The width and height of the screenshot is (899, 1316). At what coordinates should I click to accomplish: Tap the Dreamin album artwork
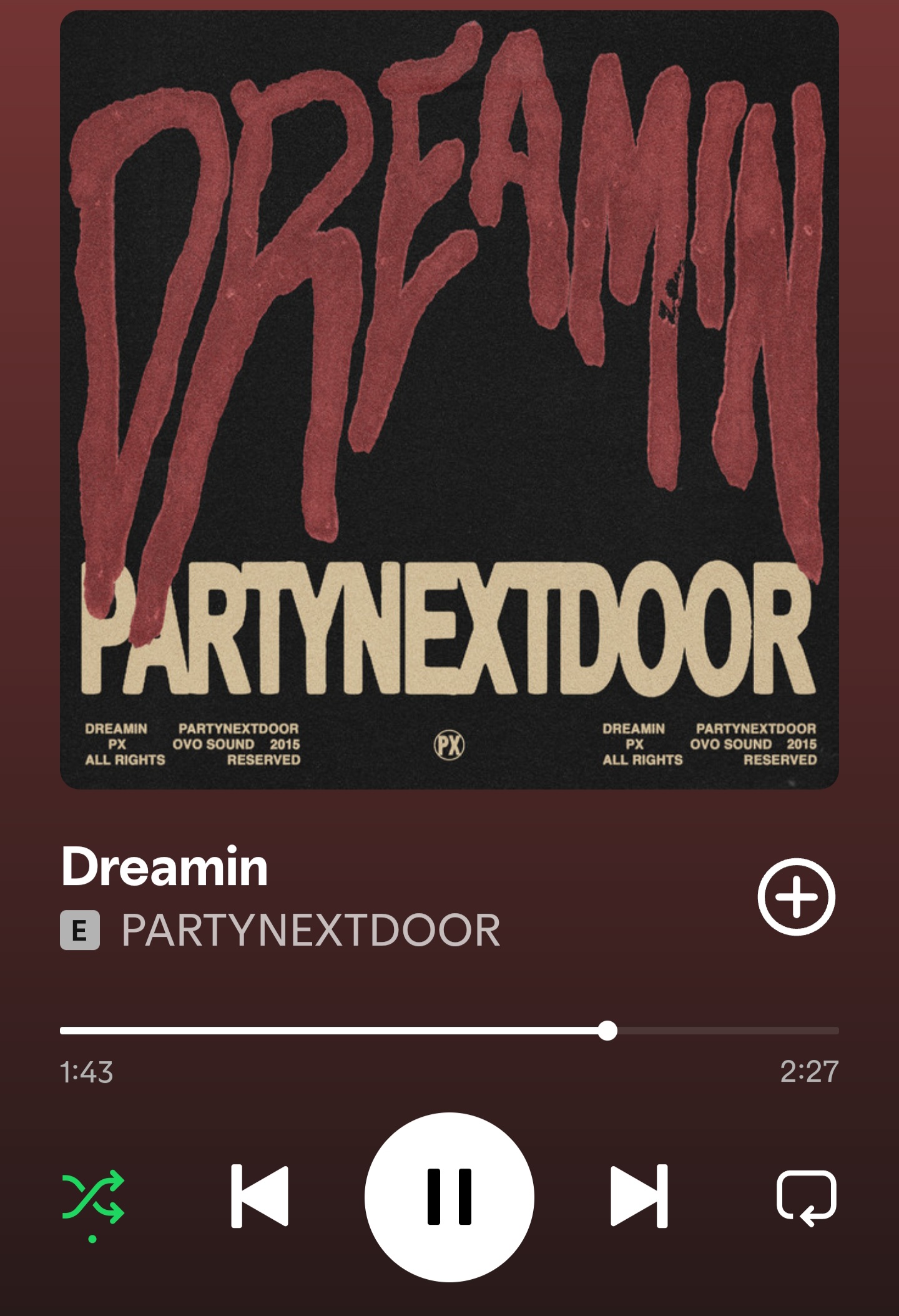click(449, 400)
